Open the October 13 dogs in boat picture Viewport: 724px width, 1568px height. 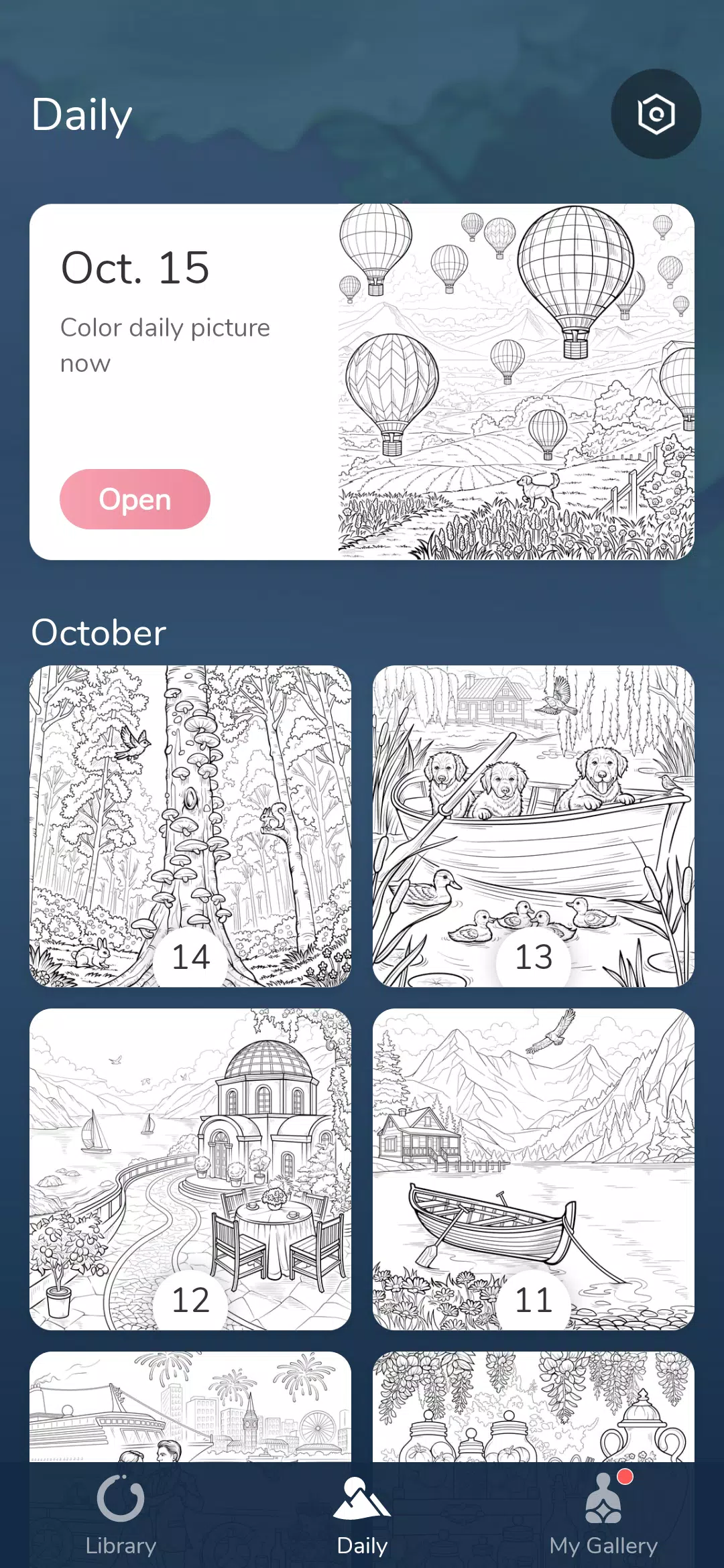[533, 825]
